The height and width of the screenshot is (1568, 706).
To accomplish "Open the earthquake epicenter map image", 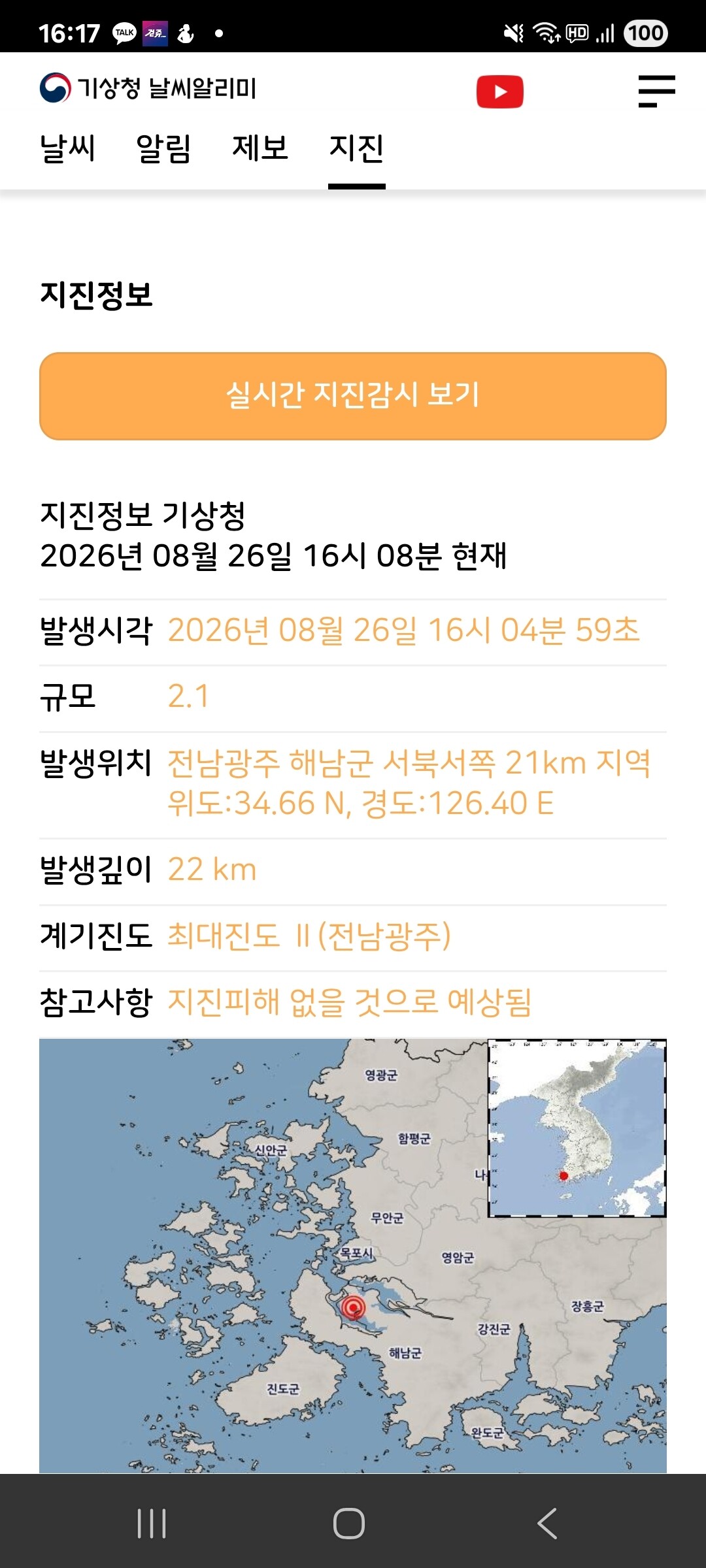I will coord(353,1256).
